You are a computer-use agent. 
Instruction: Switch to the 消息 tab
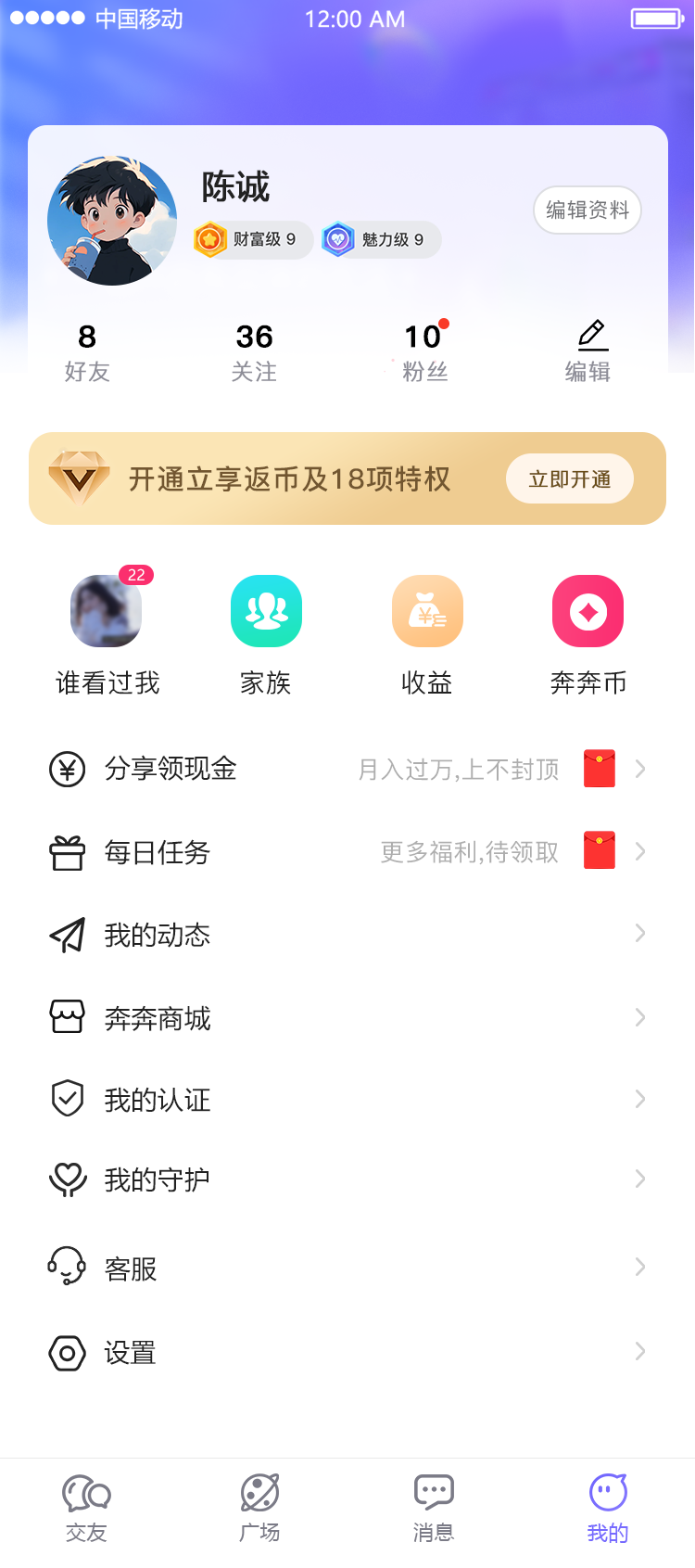point(433,1509)
